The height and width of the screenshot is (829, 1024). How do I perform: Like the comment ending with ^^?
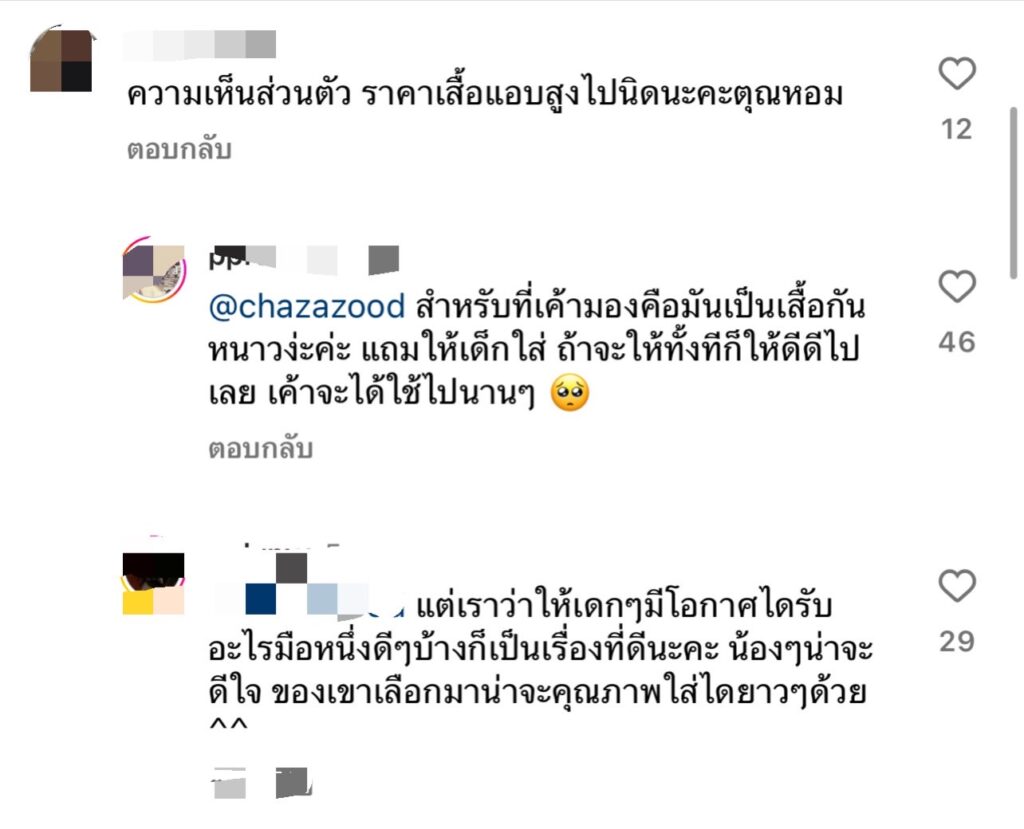tap(957, 587)
